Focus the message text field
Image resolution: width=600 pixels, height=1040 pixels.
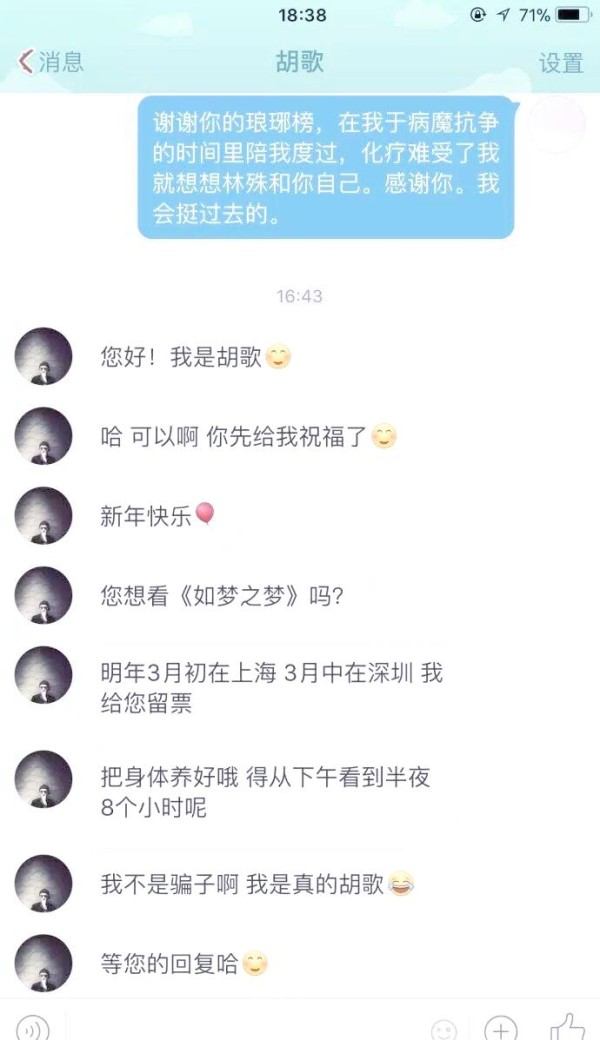coord(240,1026)
